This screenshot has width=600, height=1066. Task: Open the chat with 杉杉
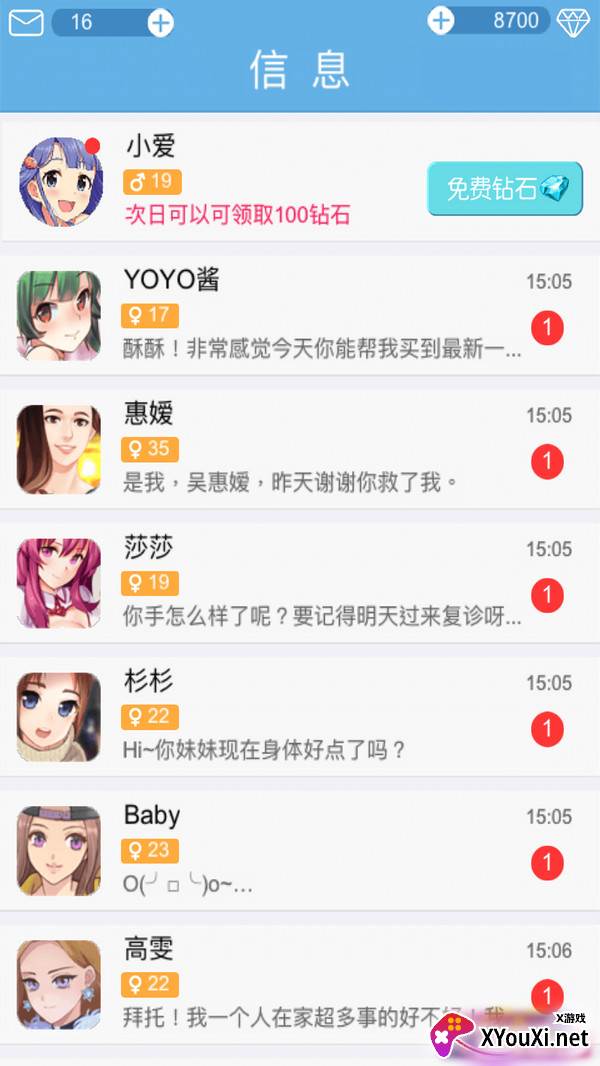coord(300,717)
